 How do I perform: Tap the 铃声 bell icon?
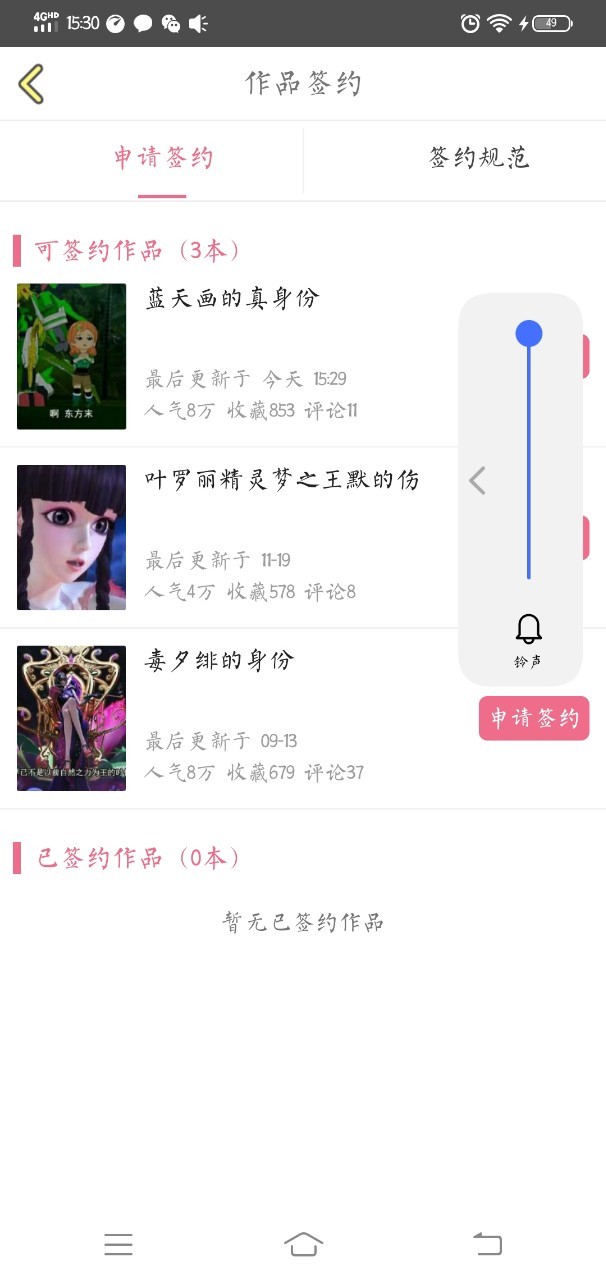[528, 630]
